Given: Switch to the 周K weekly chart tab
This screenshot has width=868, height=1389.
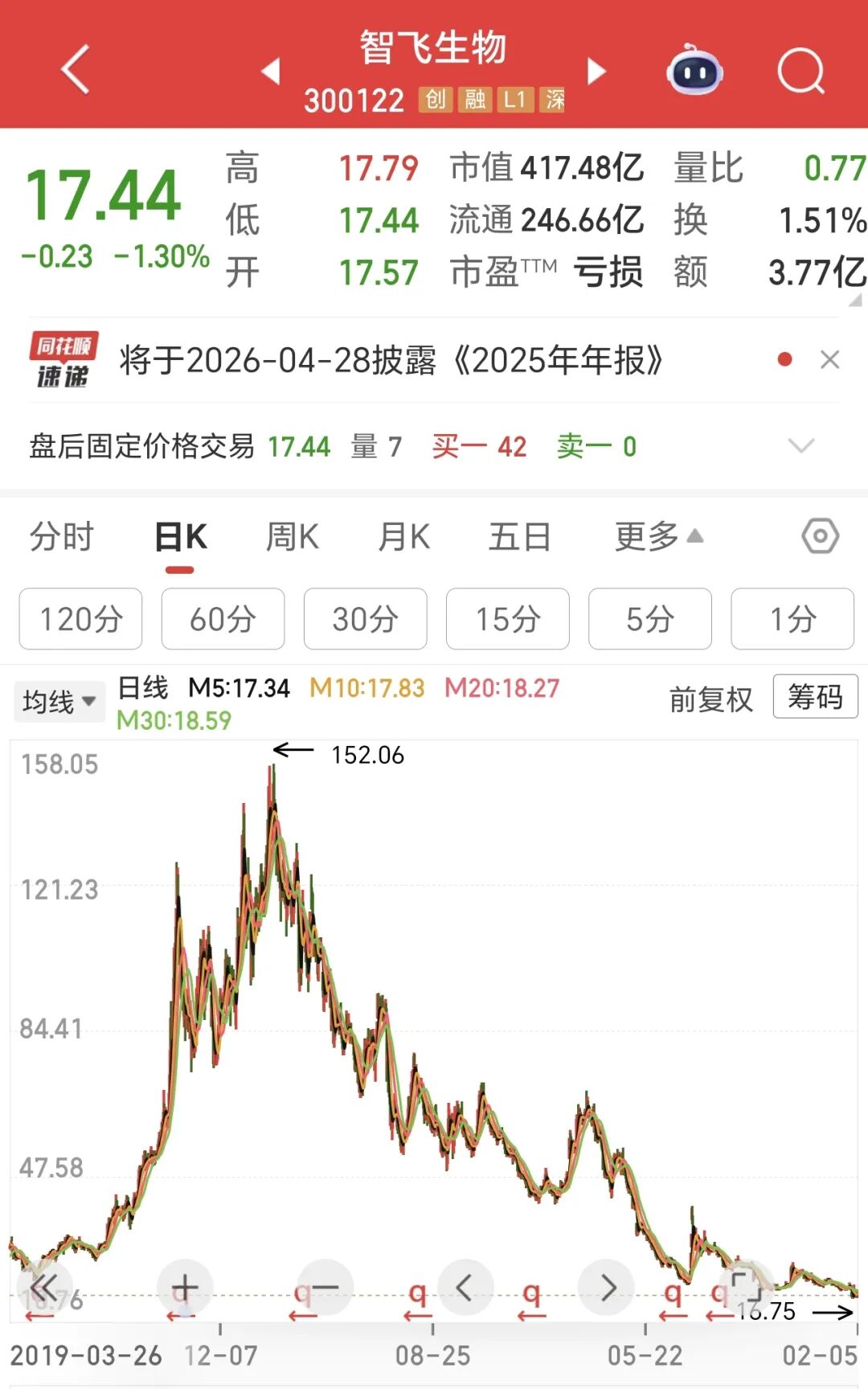Looking at the screenshot, I should pos(292,535).
